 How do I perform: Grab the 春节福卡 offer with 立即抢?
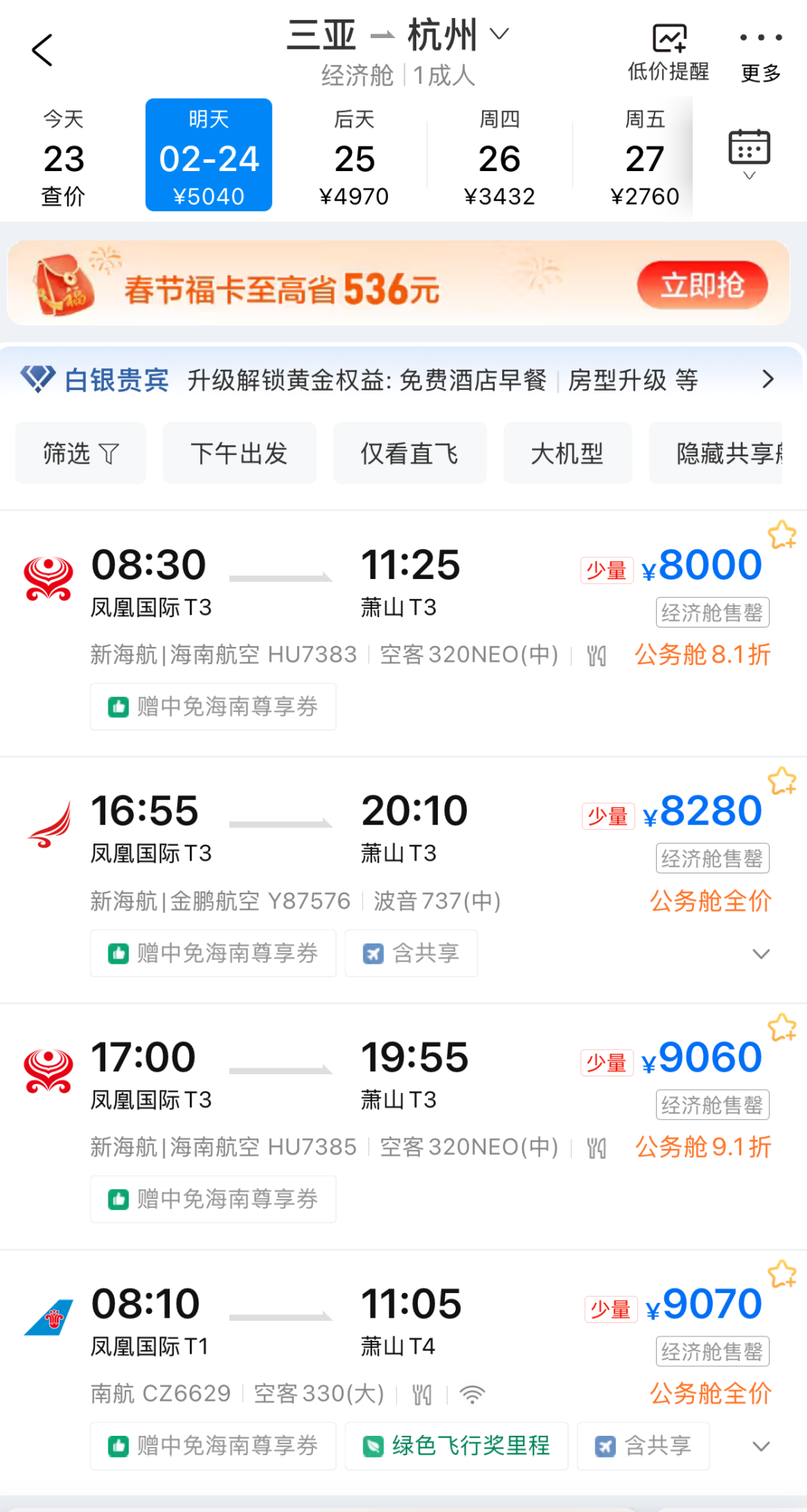coord(702,285)
